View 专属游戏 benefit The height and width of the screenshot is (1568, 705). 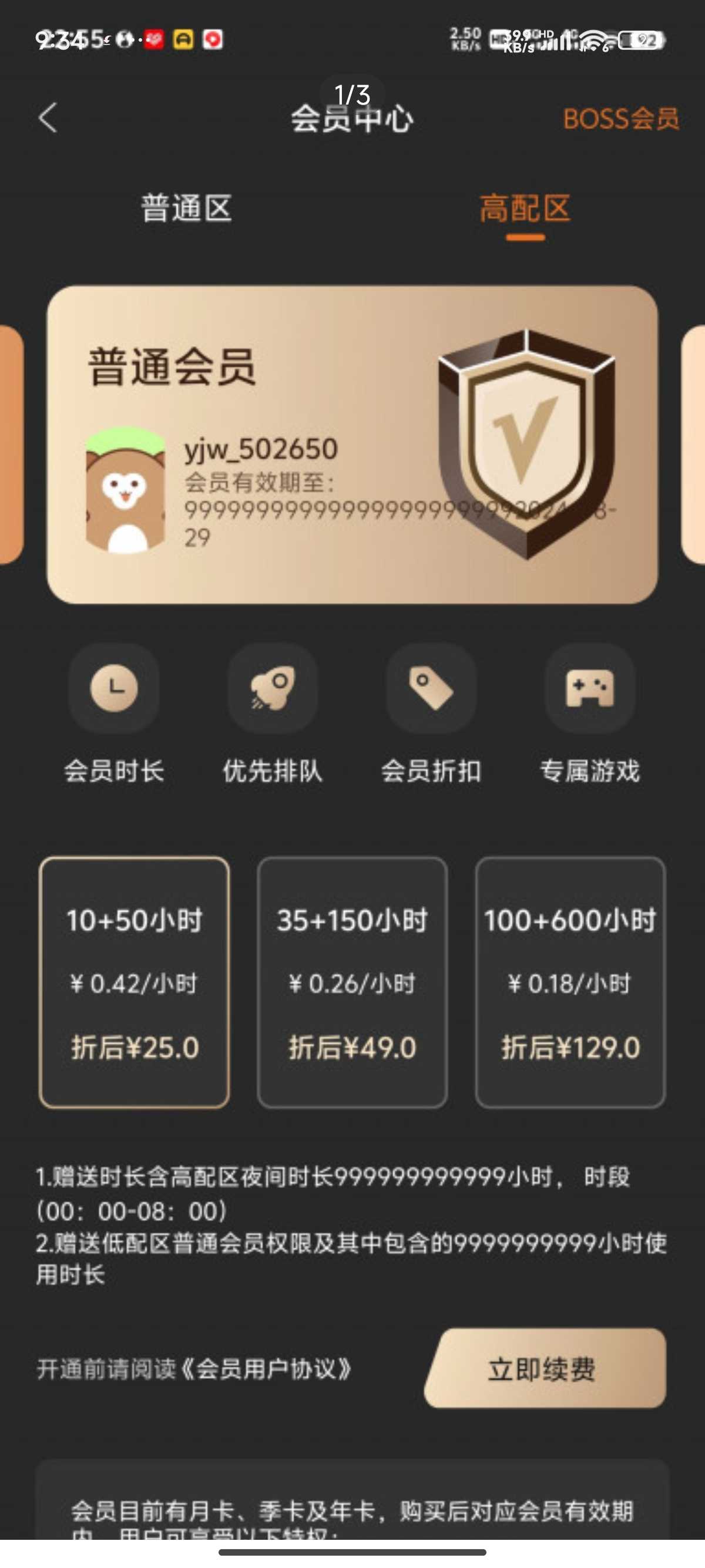[589, 712]
